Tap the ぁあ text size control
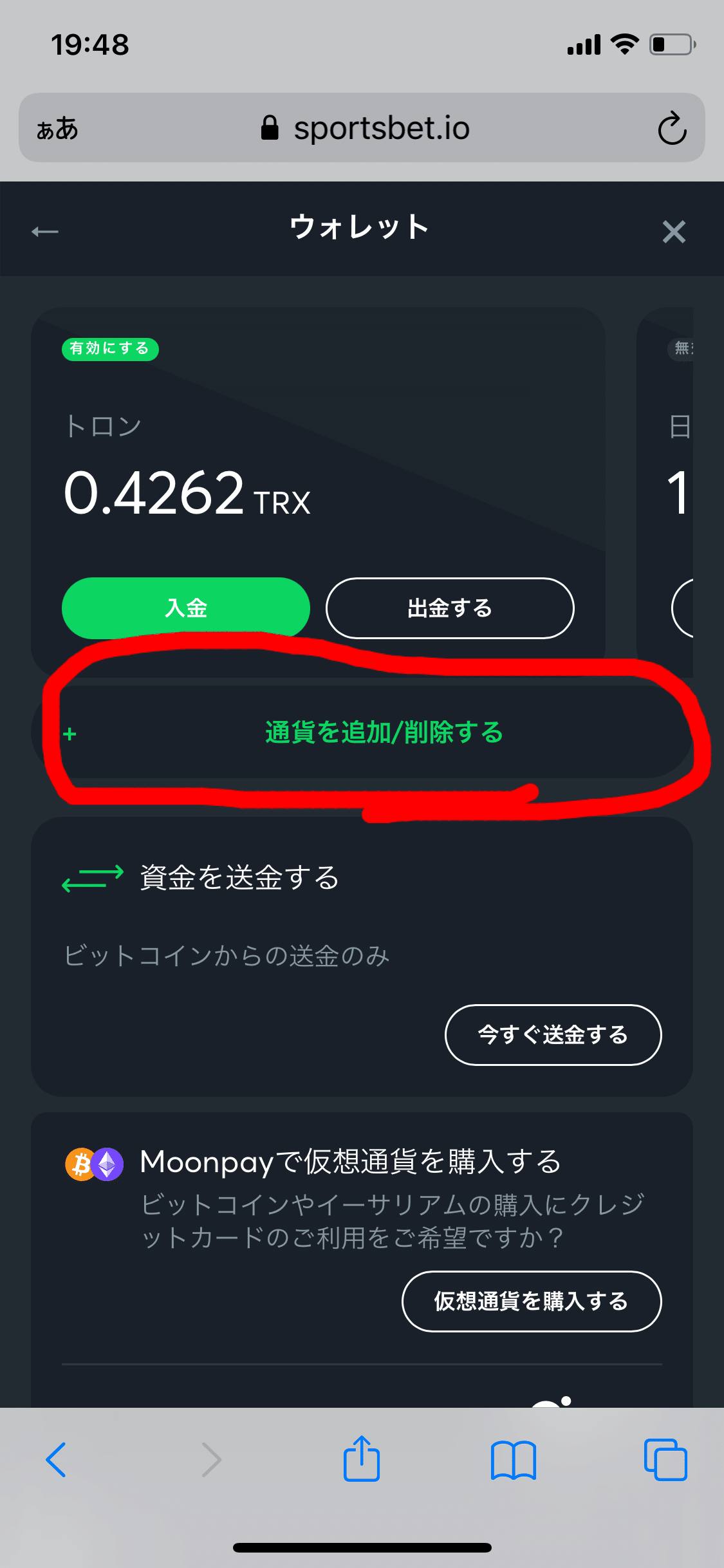This screenshot has height=1568, width=724. 58,128
